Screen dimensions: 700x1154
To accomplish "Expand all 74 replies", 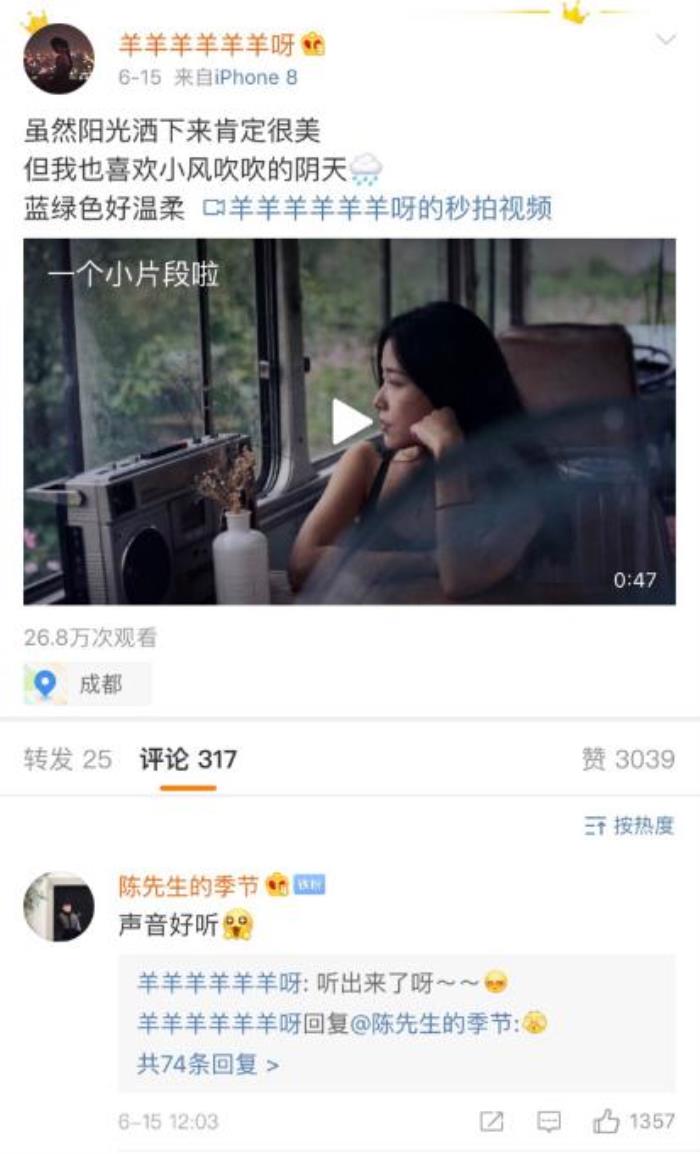I will pyautogui.click(x=208, y=1064).
